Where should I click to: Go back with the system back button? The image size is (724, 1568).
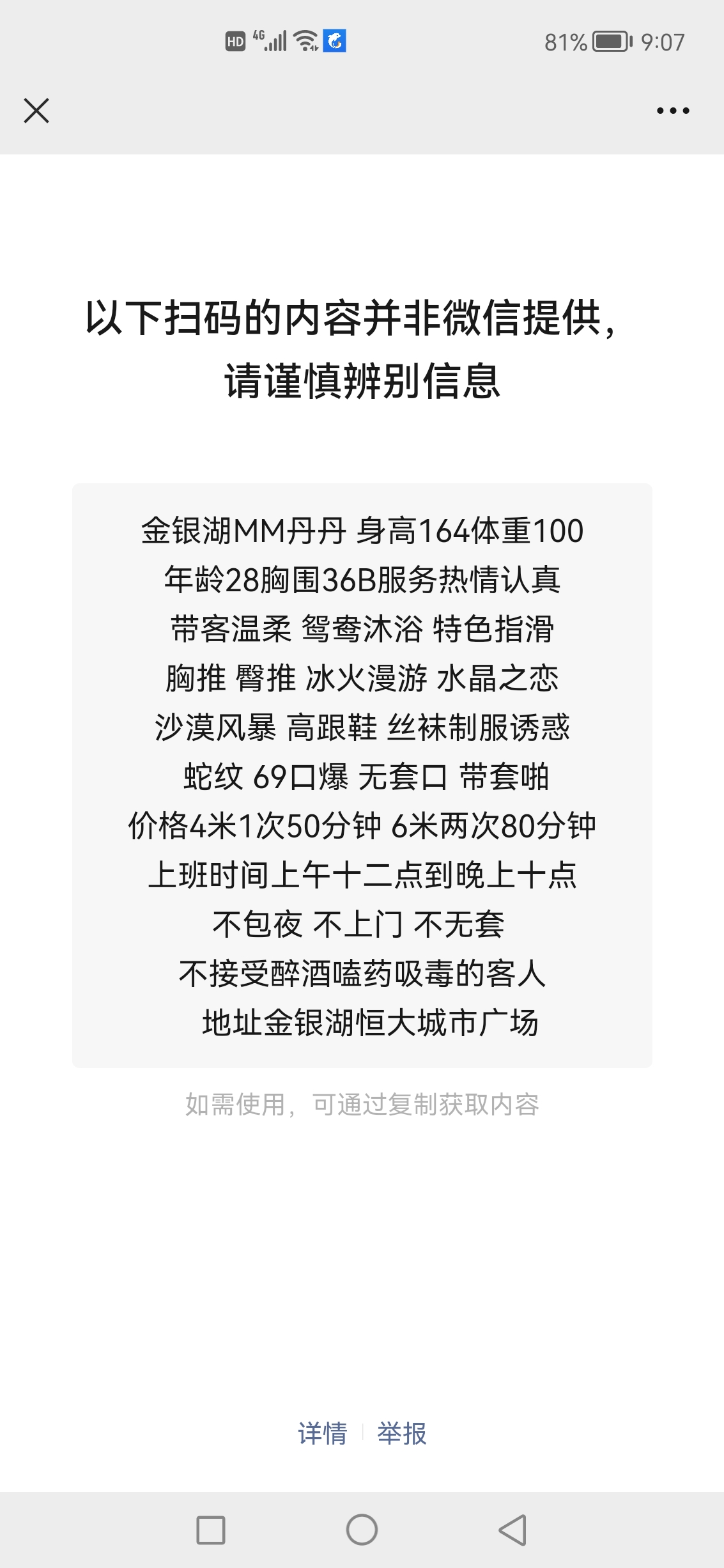pos(512,1530)
